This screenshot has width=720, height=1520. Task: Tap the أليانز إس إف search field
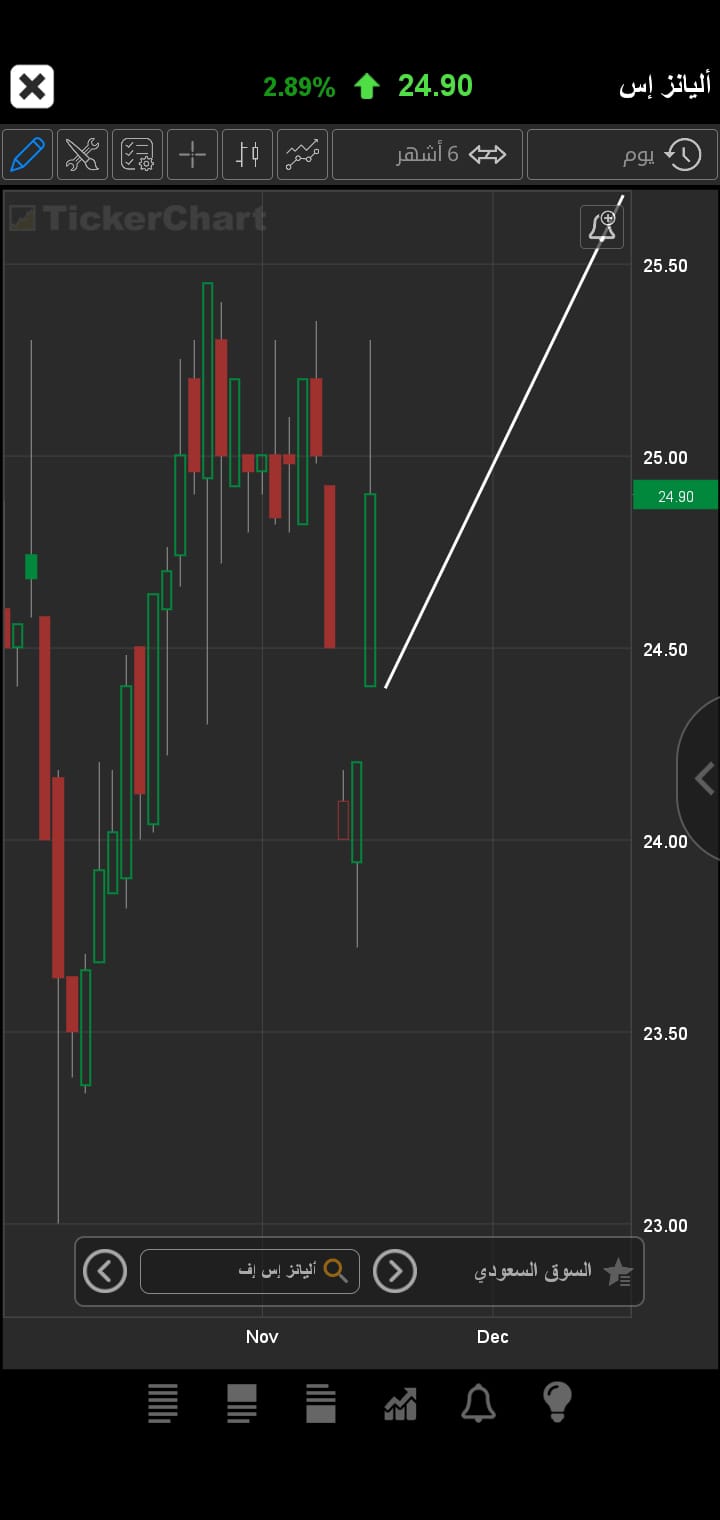click(x=250, y=1271)
